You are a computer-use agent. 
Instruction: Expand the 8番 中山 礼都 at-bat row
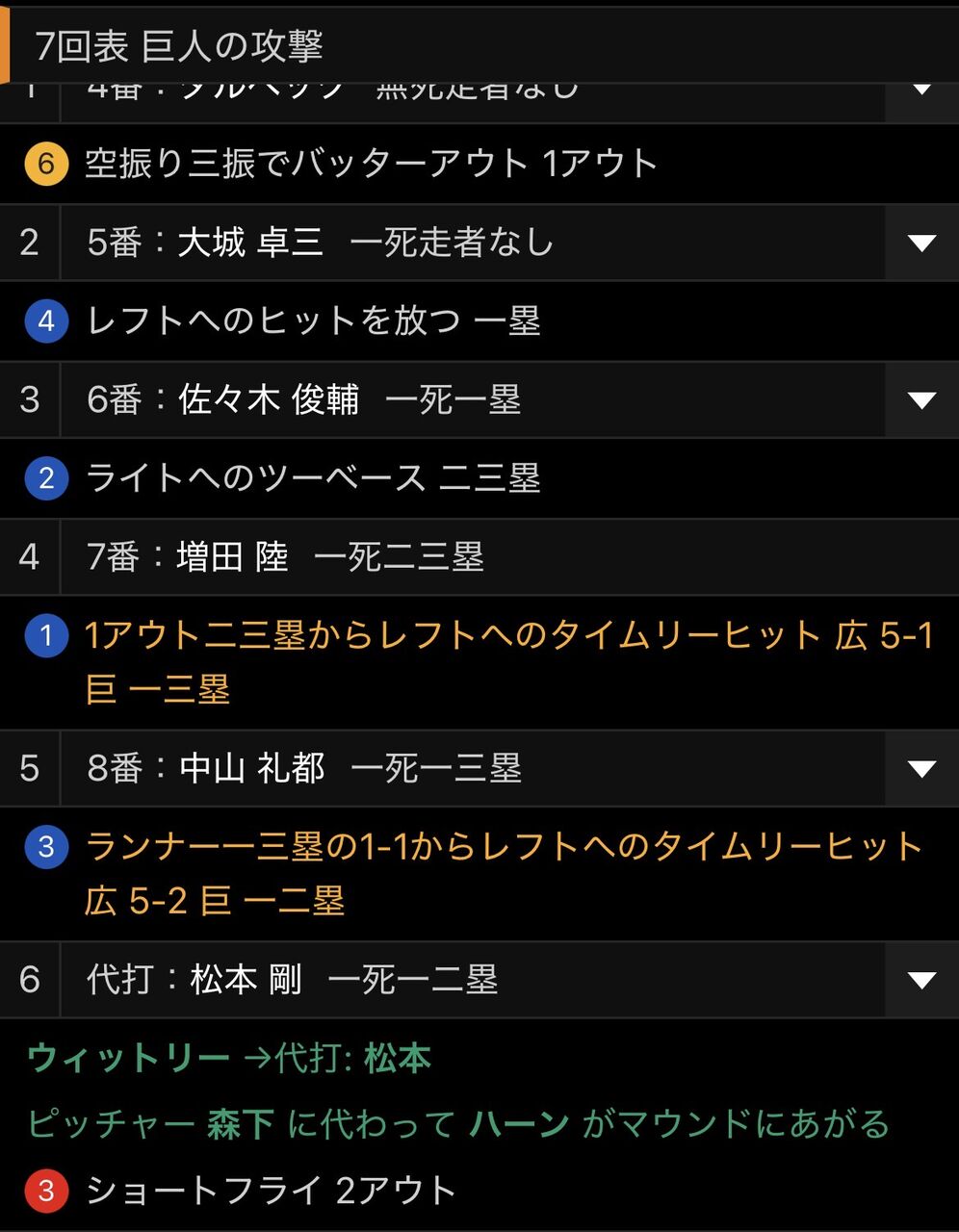point(921,768)
